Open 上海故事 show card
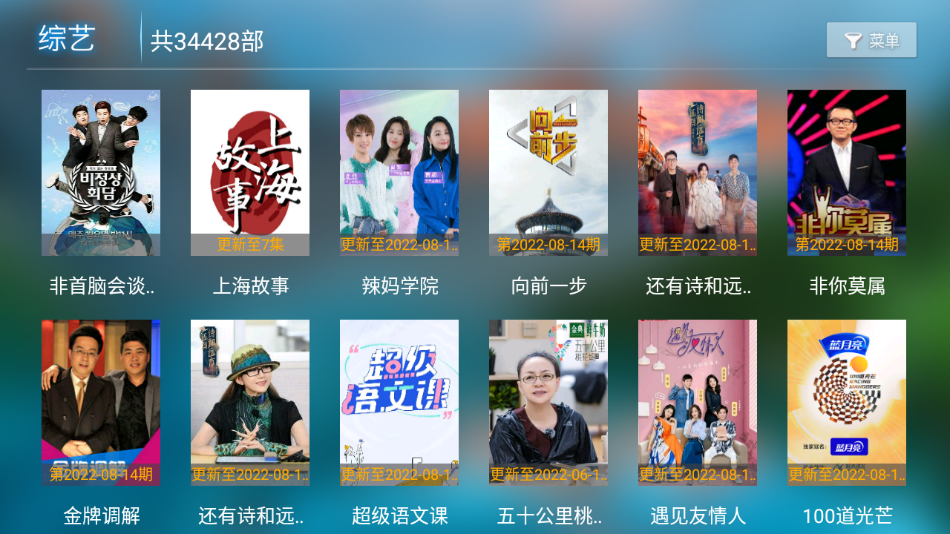Image resolution: width=950 pixels, height=534 pixels. click(x=250, y=173)
